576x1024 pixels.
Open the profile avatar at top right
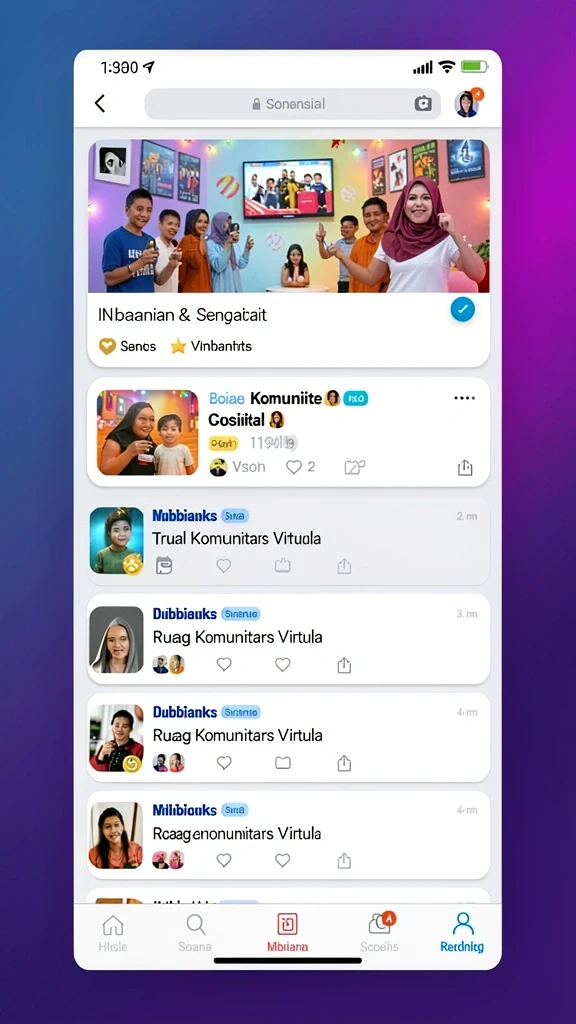pos(468,103)
